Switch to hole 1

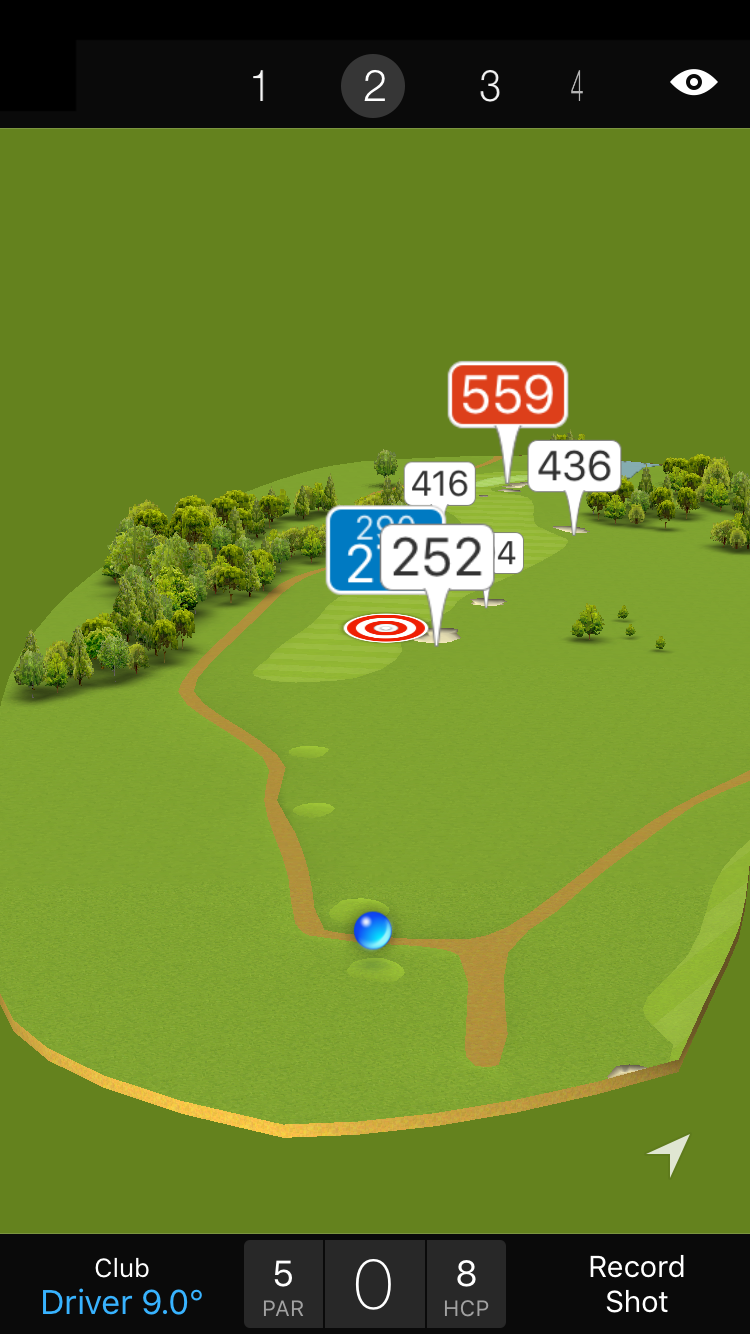pyautogui.click(x=259, y=87)
